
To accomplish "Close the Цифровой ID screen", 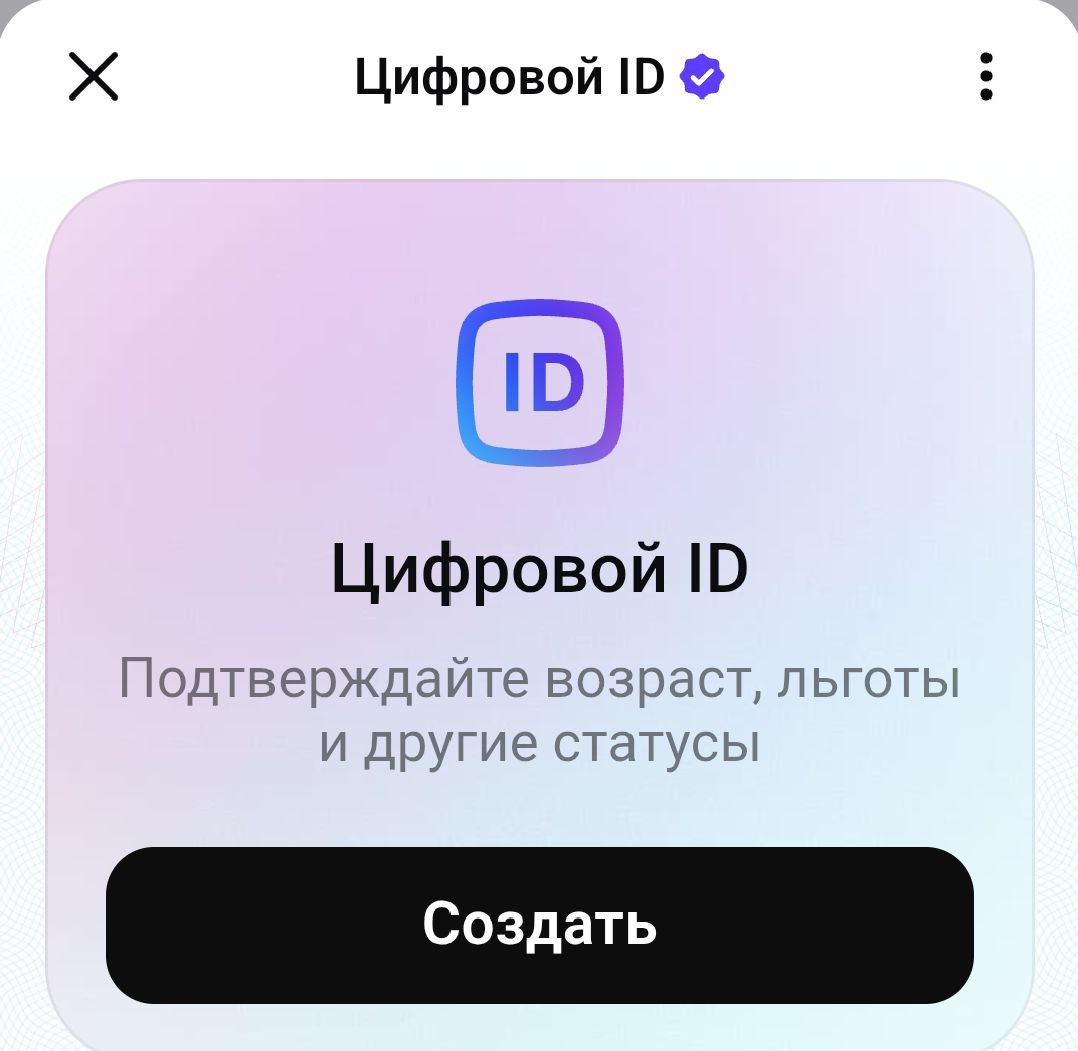I will tap(94, 77).
